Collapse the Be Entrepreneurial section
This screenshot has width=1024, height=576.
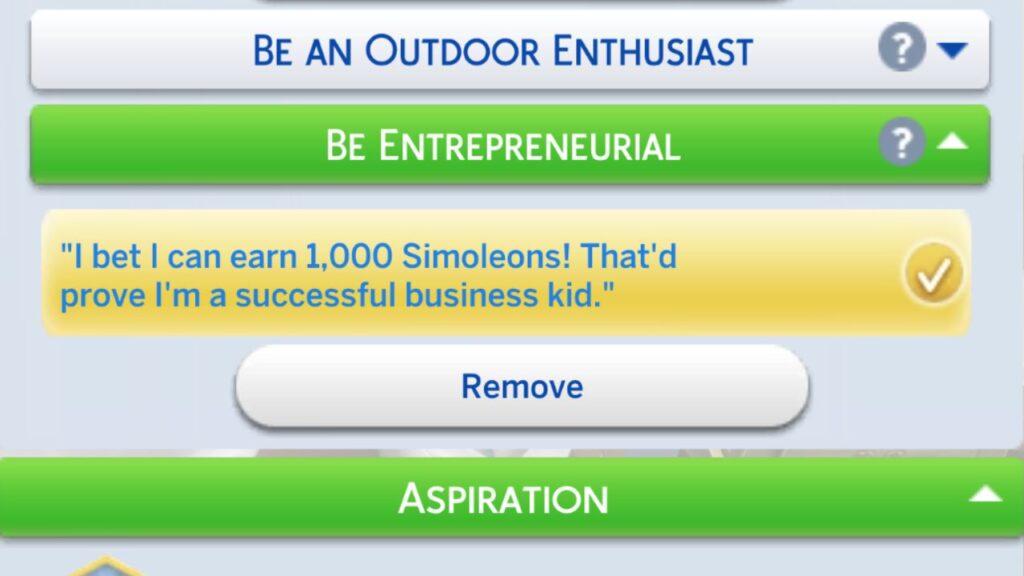[x=954, y=143]
